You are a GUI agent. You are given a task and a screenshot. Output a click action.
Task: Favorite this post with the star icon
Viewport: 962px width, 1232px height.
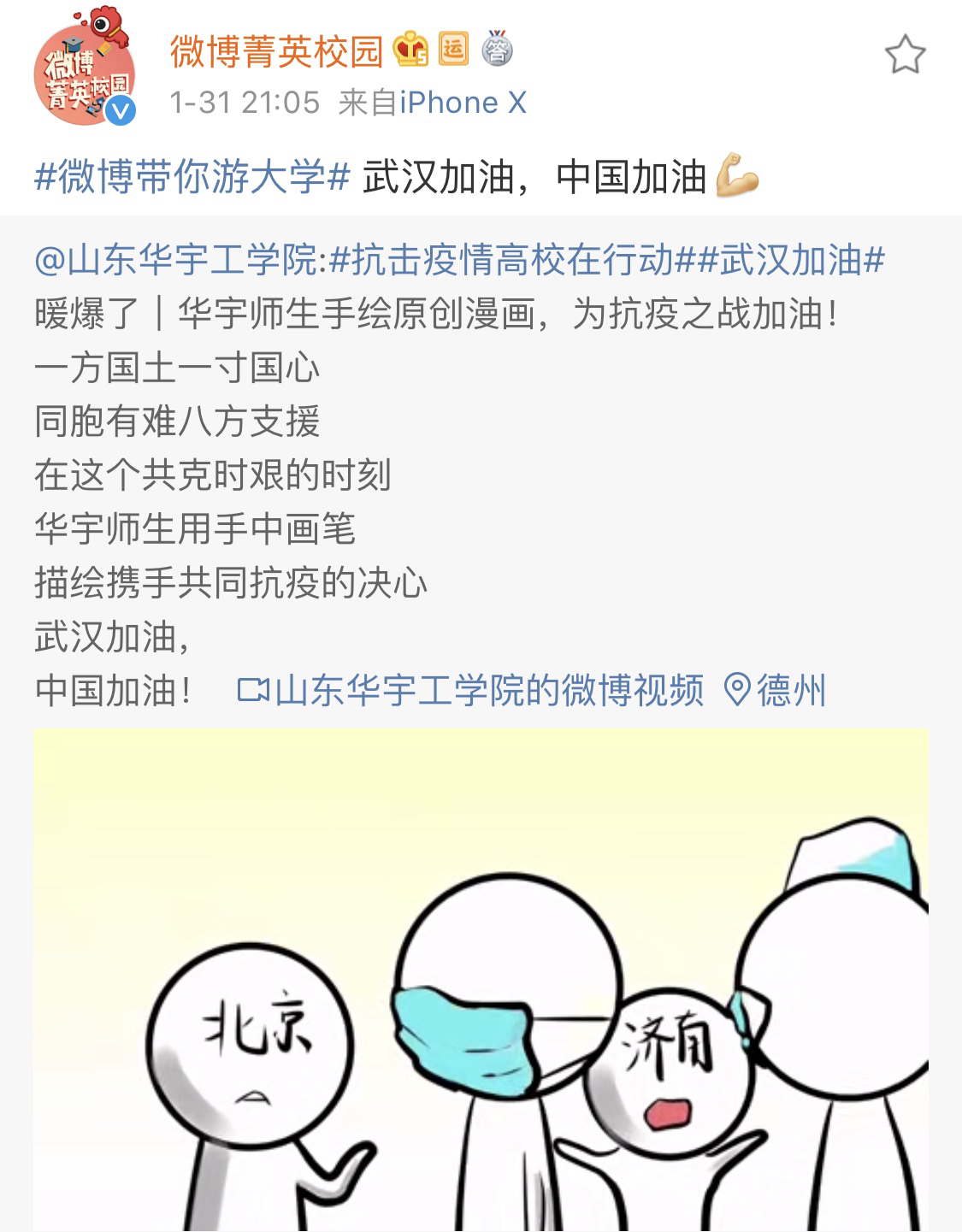click(905, 56)
